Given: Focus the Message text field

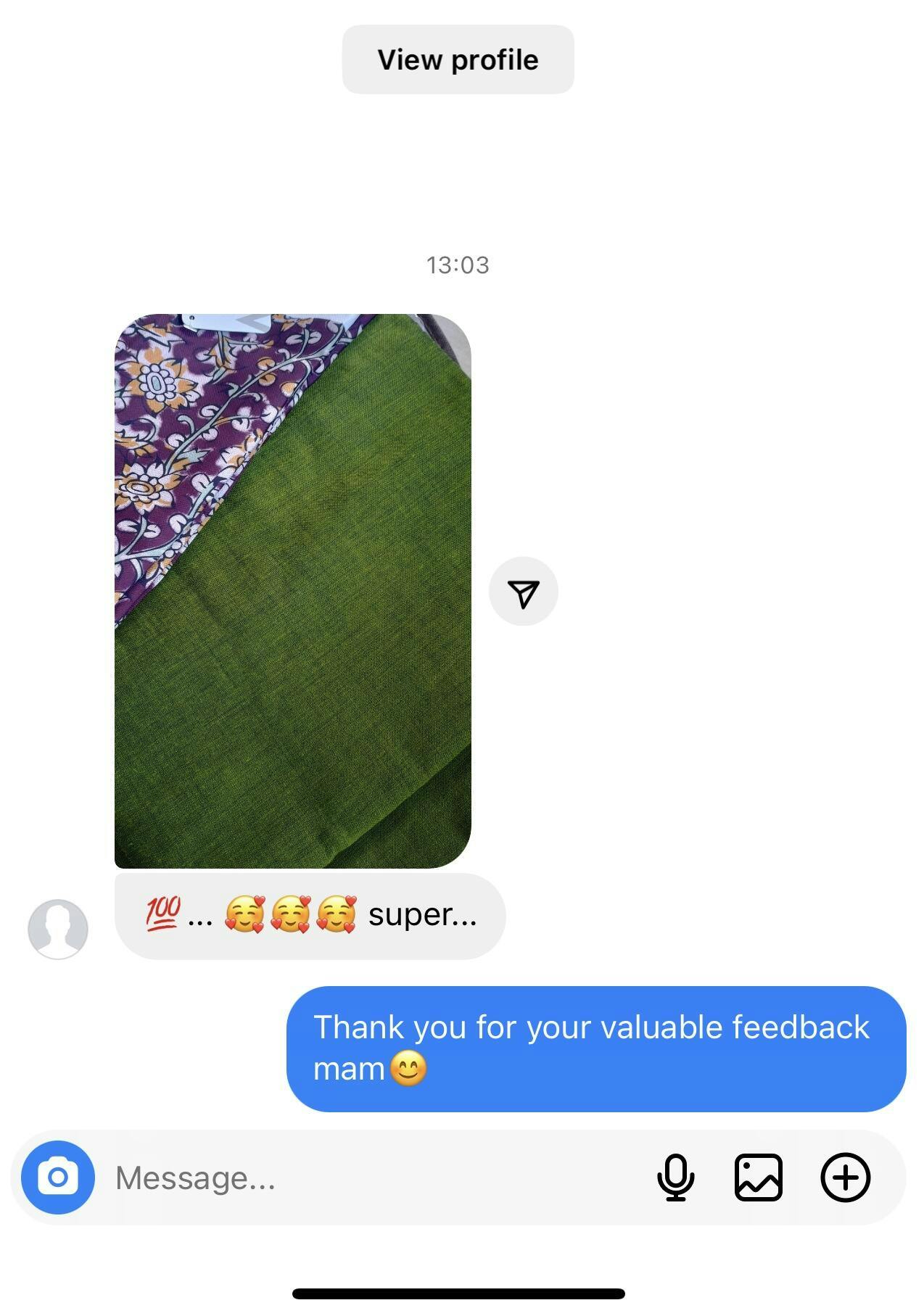Looking at the screenshot, I should (363, 1178).
